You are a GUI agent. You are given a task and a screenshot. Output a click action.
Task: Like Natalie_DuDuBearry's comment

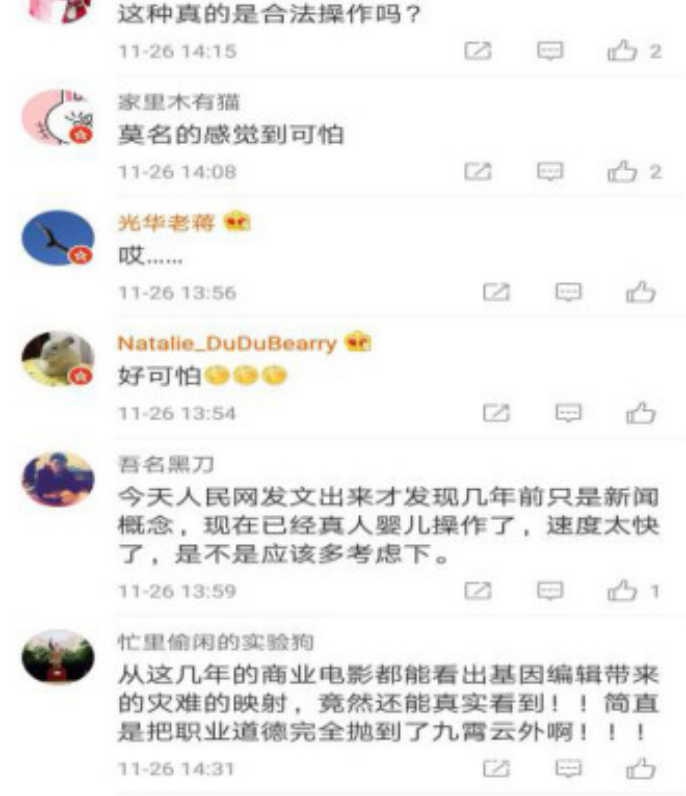tap(641, 412)
